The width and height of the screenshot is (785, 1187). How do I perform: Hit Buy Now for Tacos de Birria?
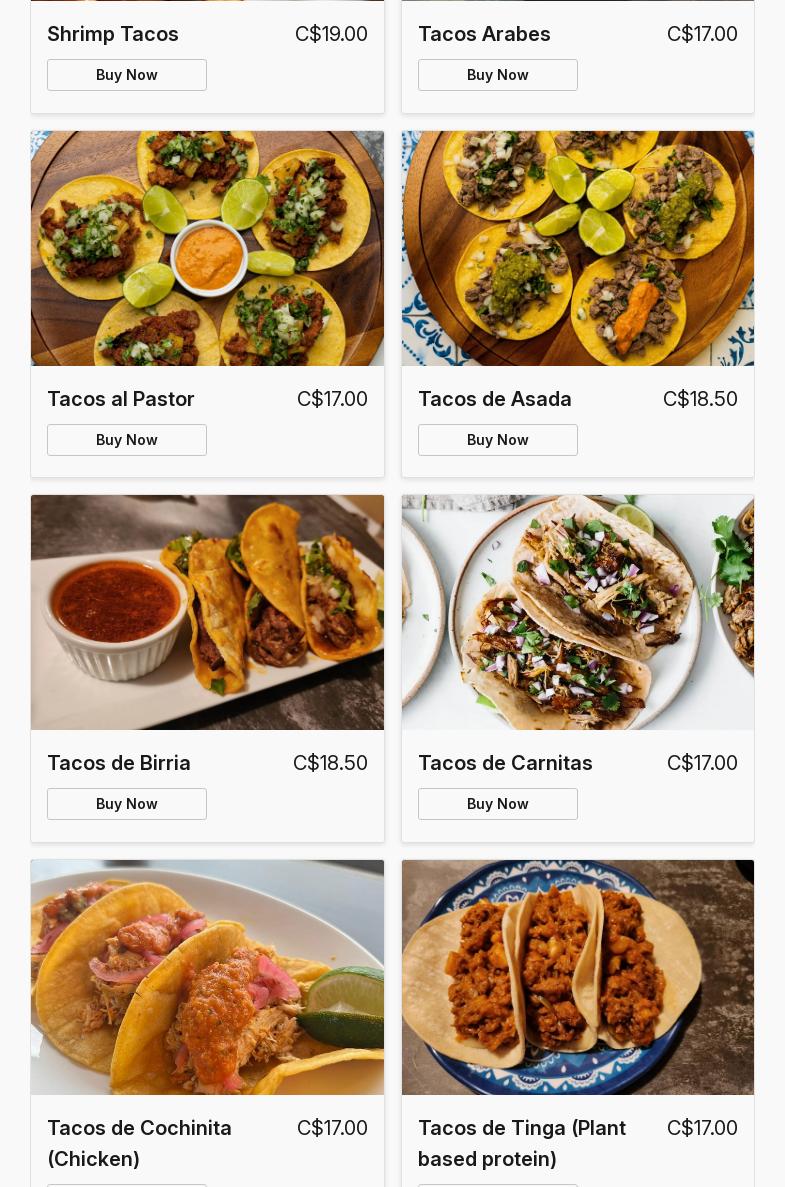coord(127,804)
